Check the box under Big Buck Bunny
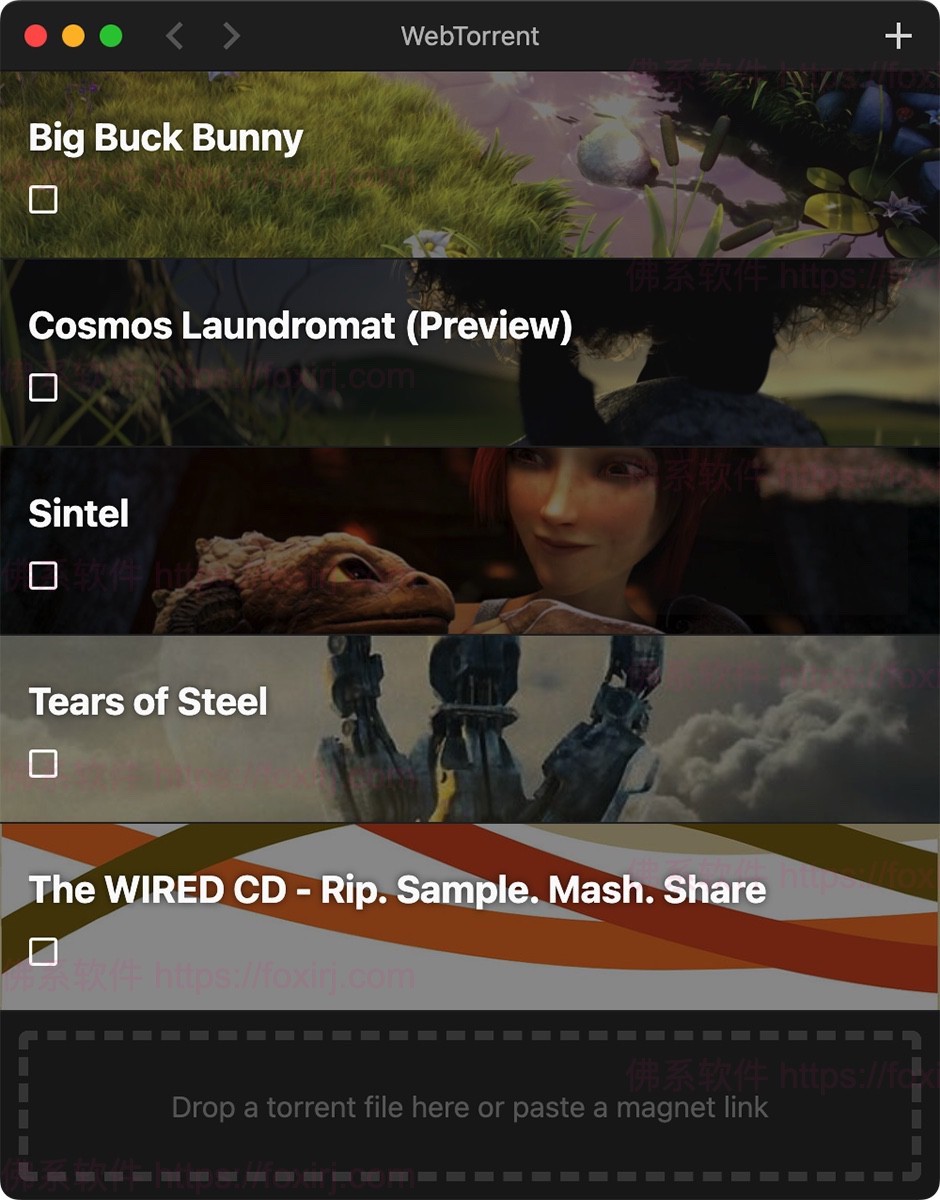This screenshot has width=940, height=1200. (43, 199)
